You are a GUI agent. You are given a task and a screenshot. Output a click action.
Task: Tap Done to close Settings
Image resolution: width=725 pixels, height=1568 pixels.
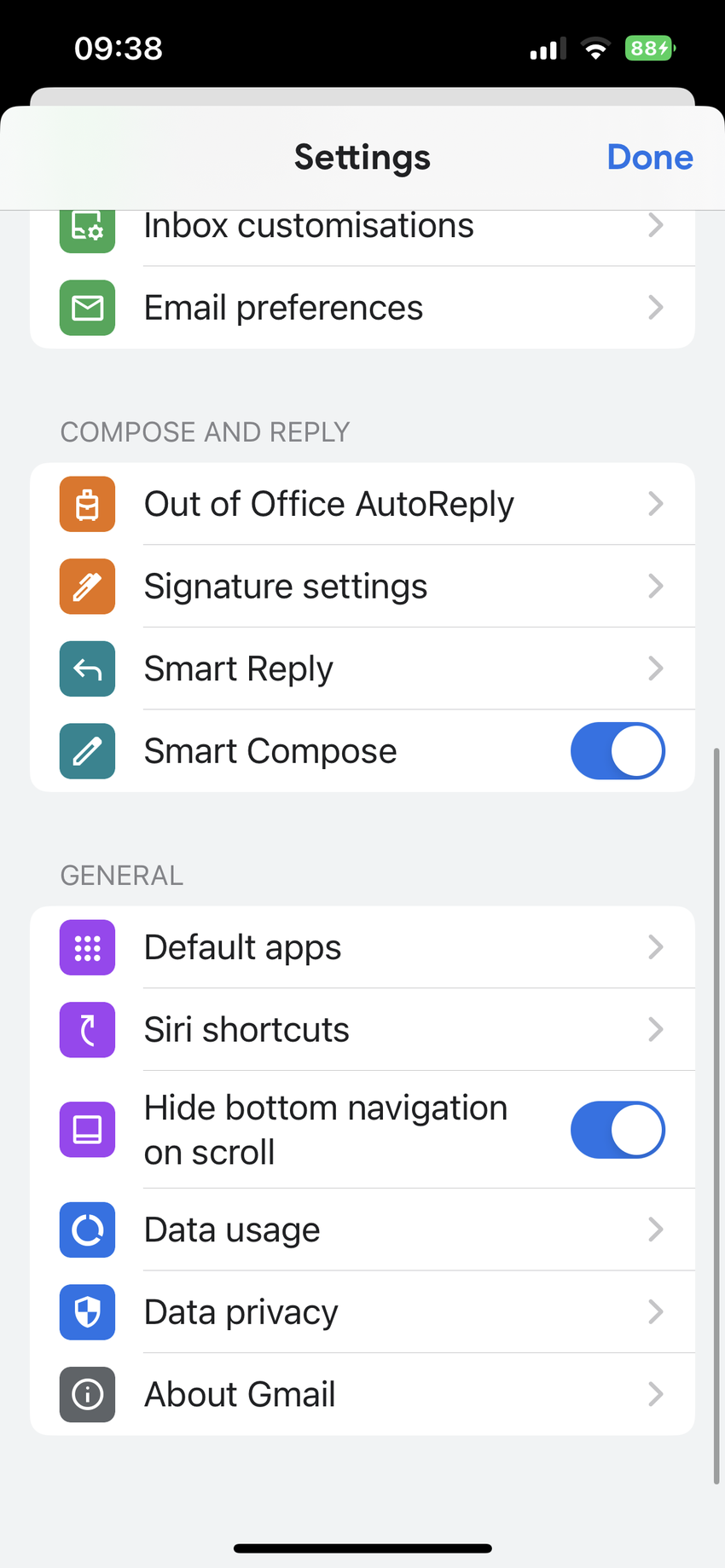click(649, 158)
